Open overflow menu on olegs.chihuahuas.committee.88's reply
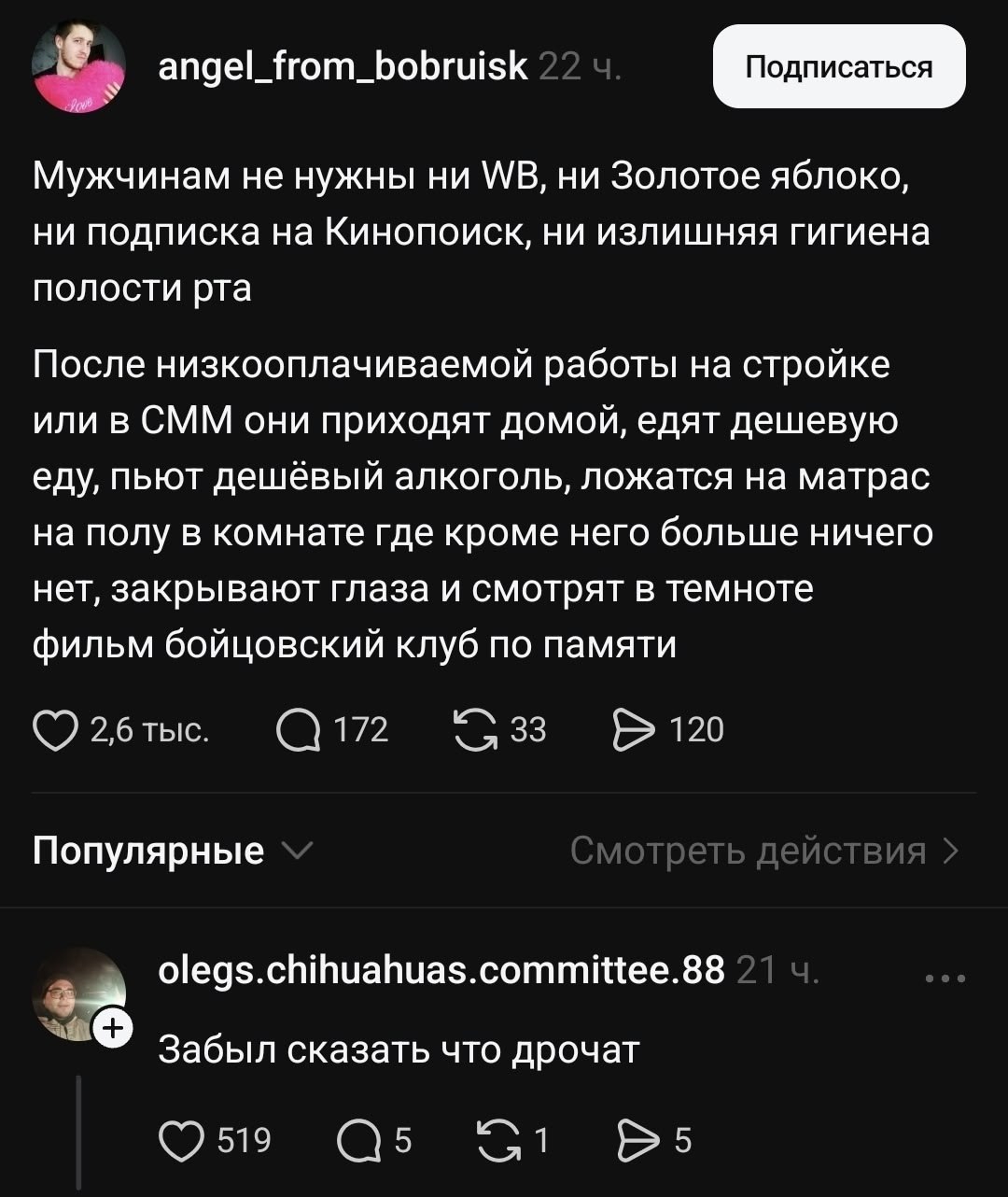This screenshot has width=1008, height=1197. 945,979
